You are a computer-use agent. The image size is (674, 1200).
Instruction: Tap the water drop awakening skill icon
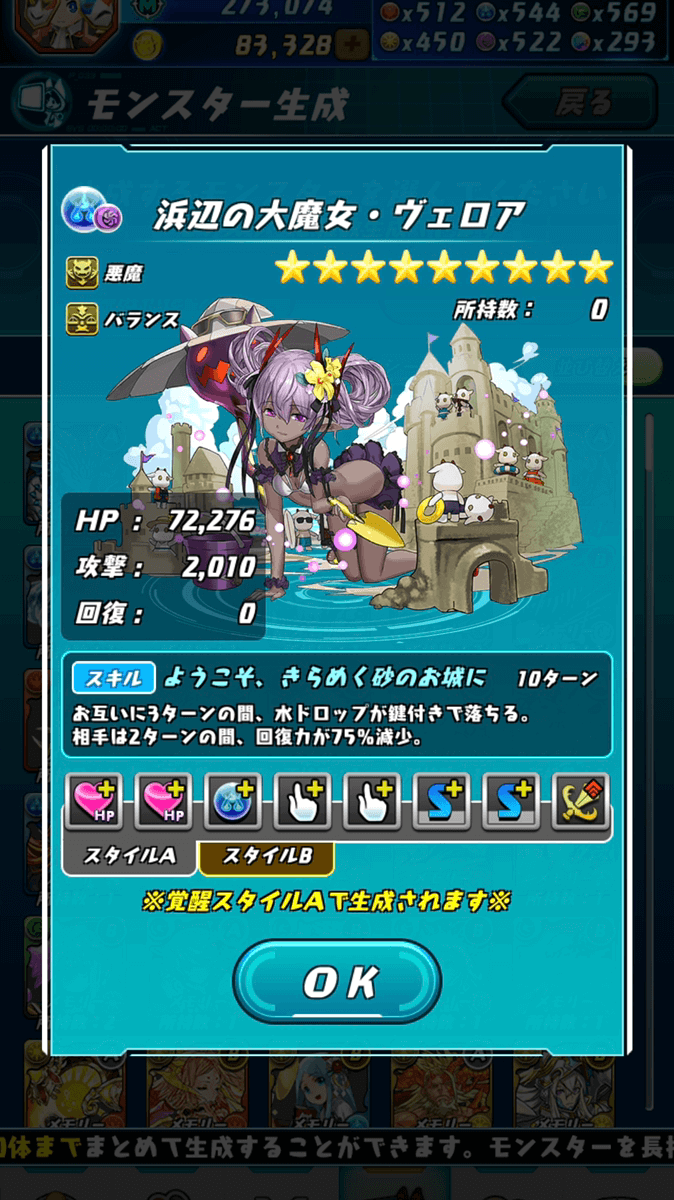232,802
